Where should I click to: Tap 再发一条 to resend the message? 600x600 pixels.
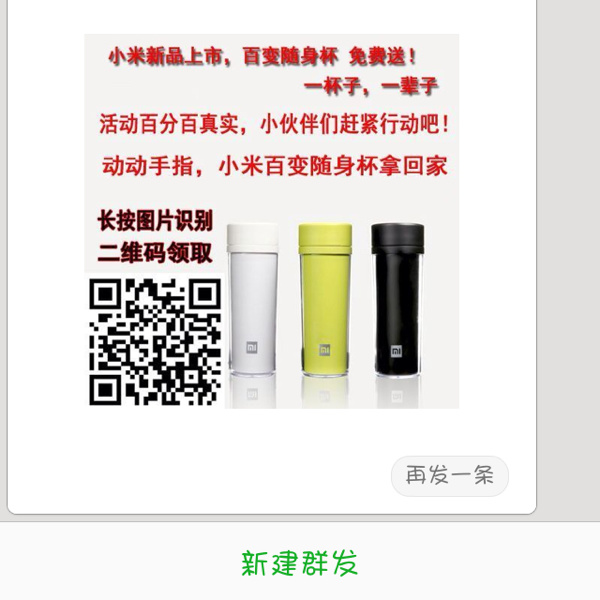point(449,476)
